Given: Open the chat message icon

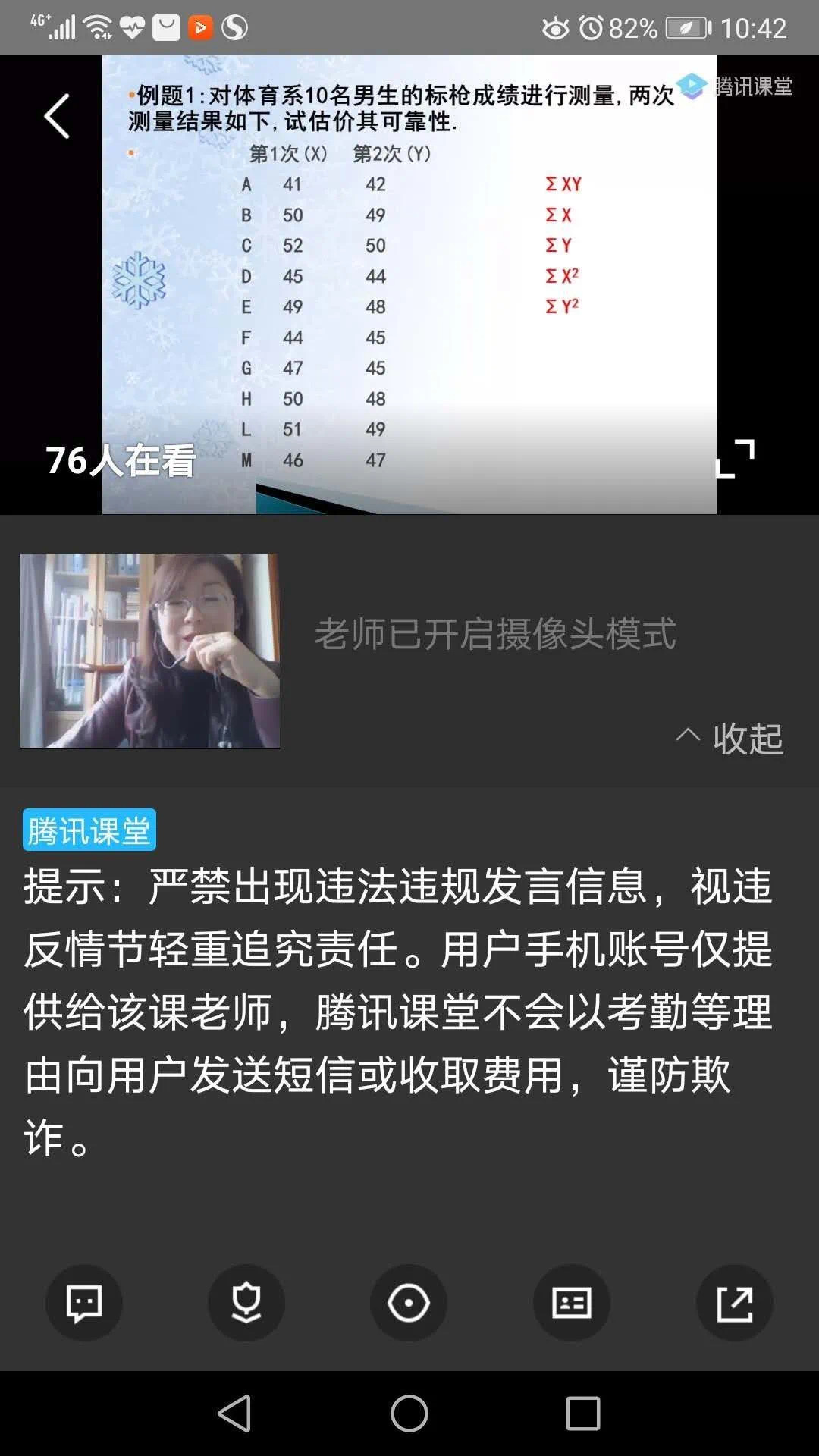Looking at the screenshot, I should tap(84, 1303).
